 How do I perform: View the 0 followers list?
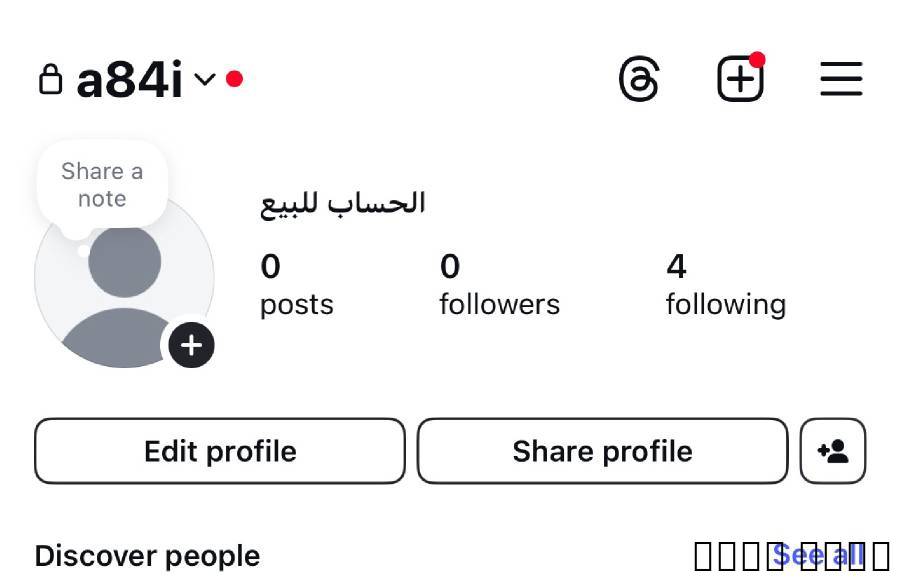(499, 284)
